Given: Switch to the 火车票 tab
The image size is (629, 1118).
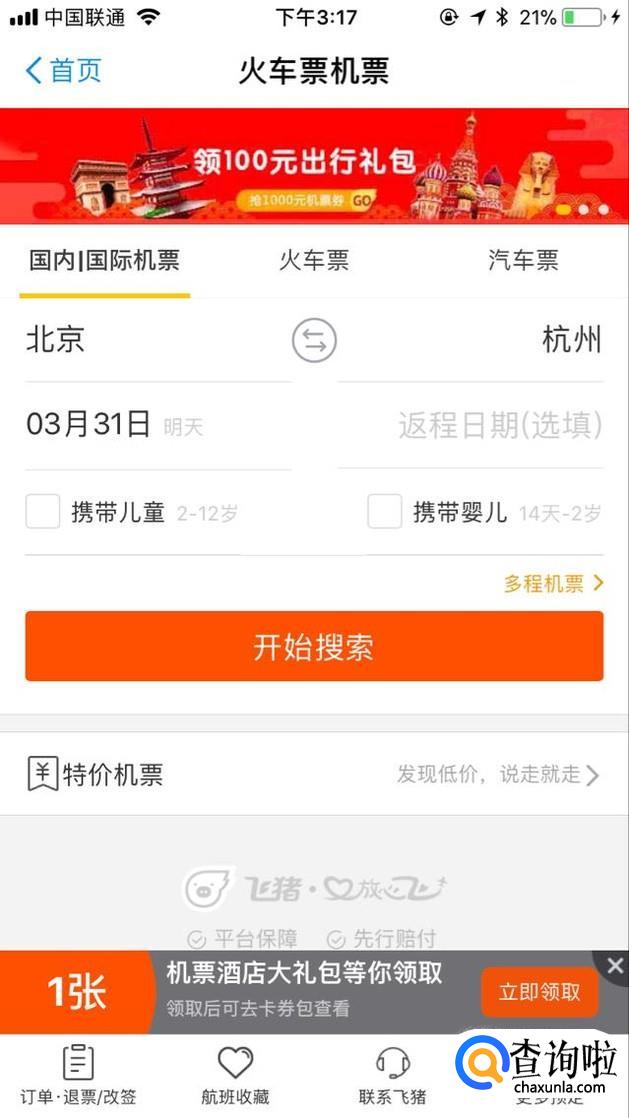Looking at the screenshot, I should pyautogui.click(x=313, y=261).
